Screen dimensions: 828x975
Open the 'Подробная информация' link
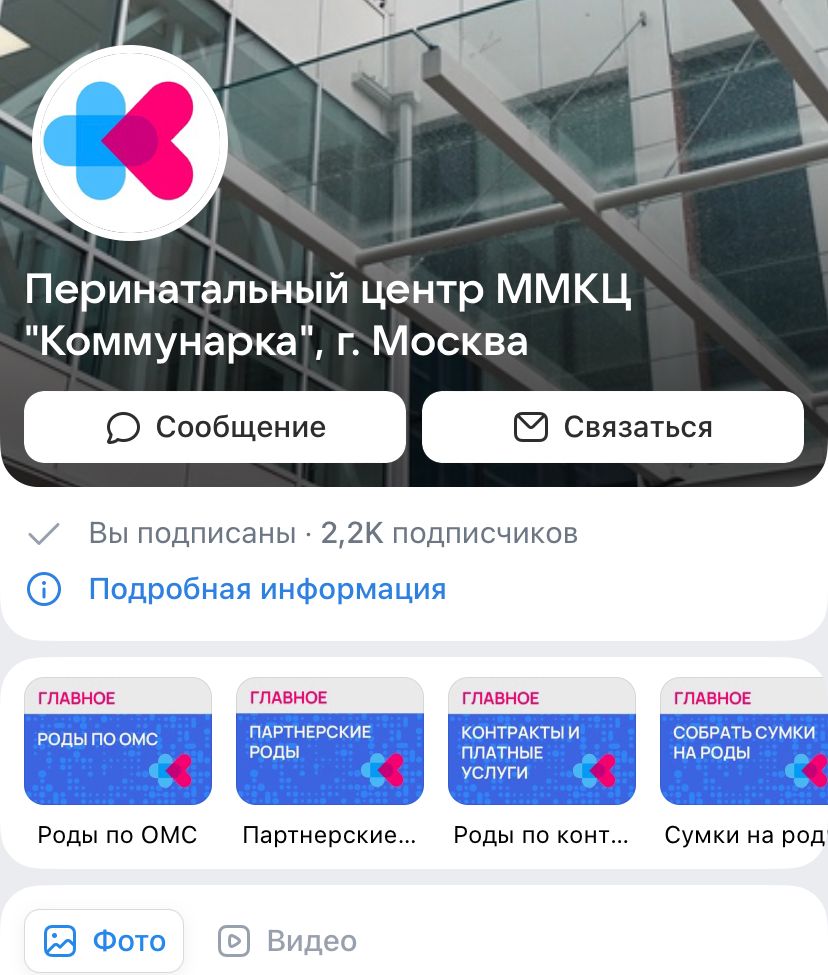[267, 589]
